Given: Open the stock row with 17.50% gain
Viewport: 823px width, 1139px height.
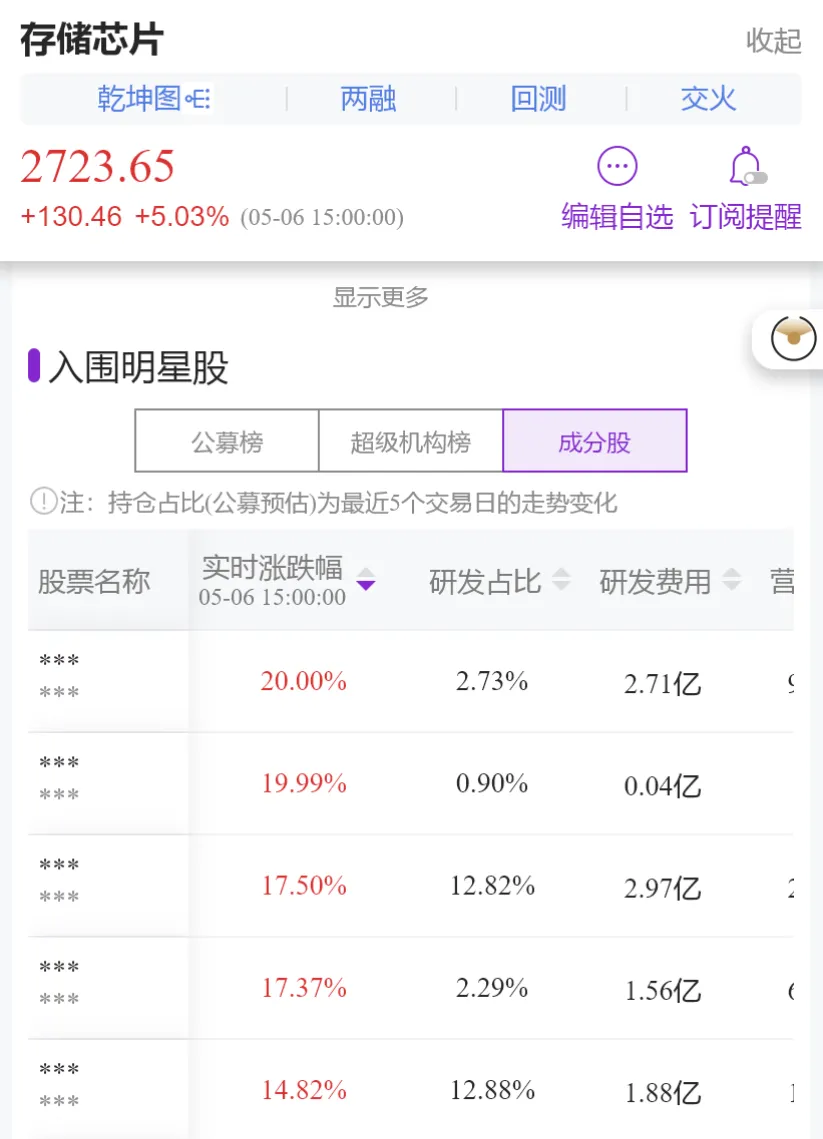Looking at the screenshot, I should click(x=410, y=886).
